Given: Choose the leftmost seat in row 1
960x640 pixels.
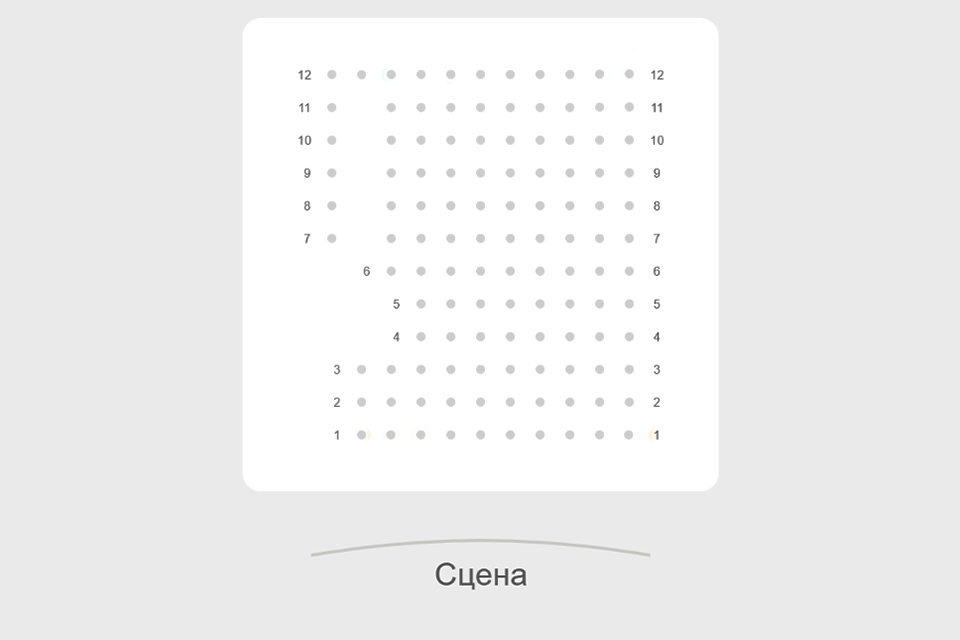Looking at the screenshot, I should coord(361,435).
